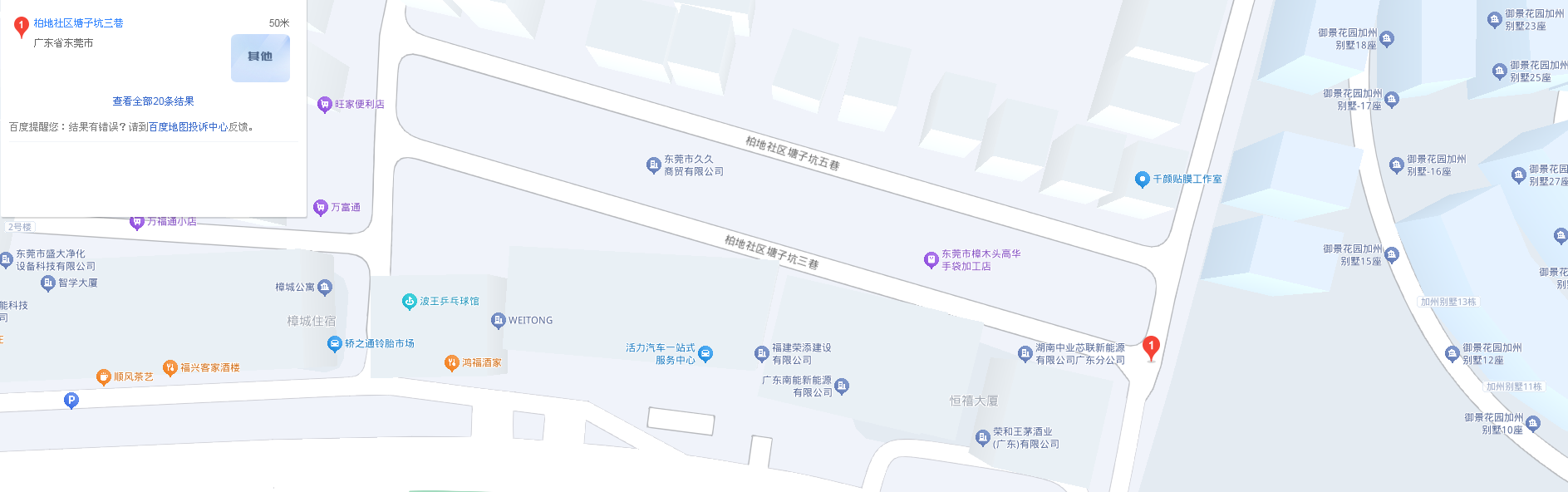Select the 鸿福酒家 restaurant marker
The height and width of the screenshot is (492, 1568).
(x=452, y=363)
